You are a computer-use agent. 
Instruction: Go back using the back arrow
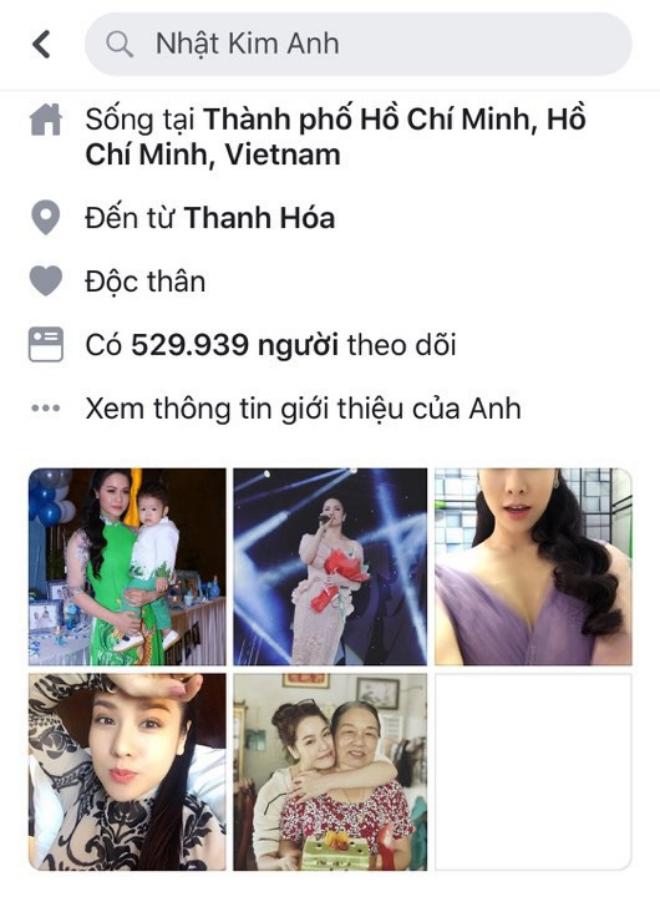[41, 44]
